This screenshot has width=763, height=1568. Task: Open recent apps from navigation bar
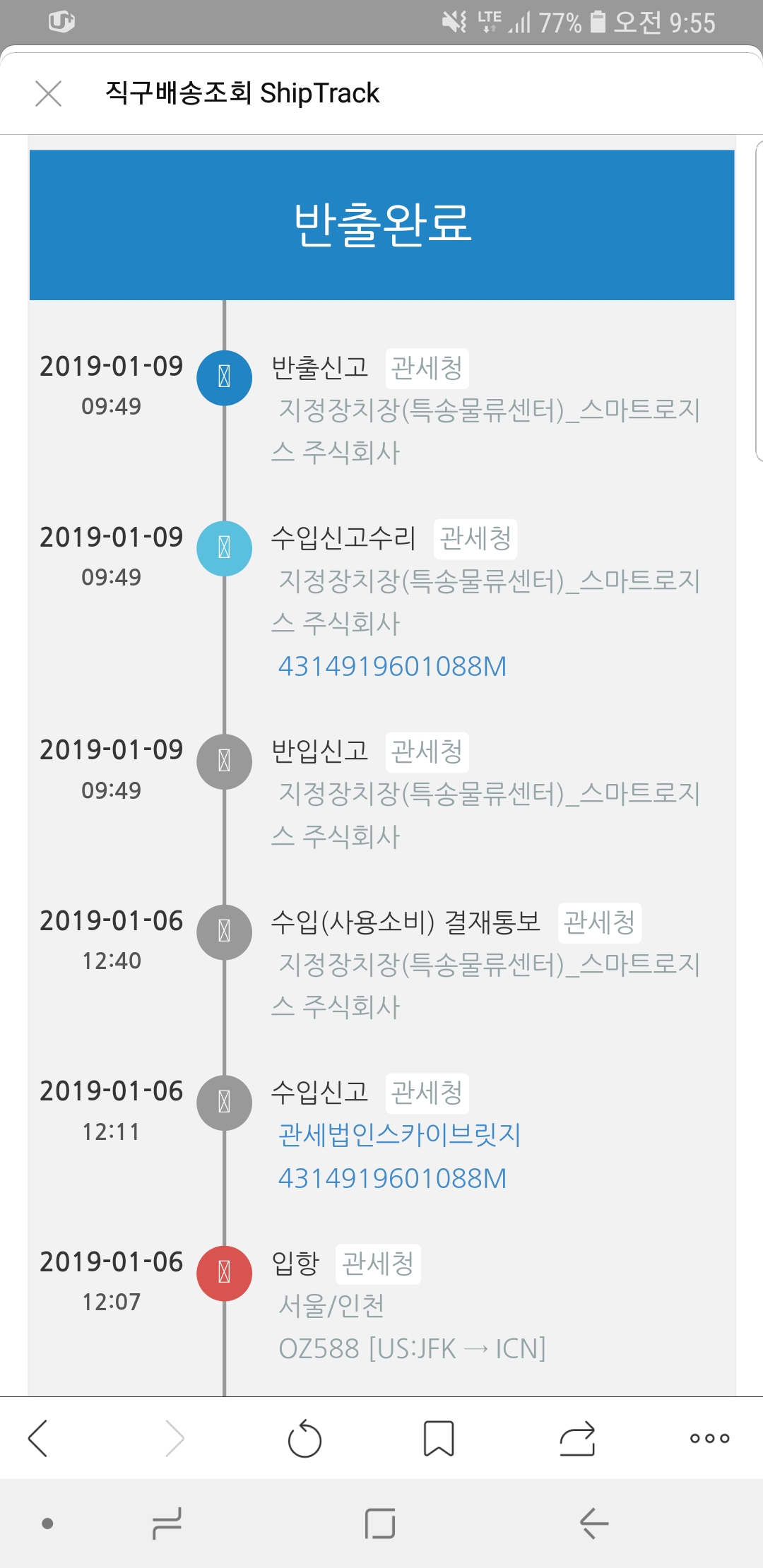(x=167, y=1524)
